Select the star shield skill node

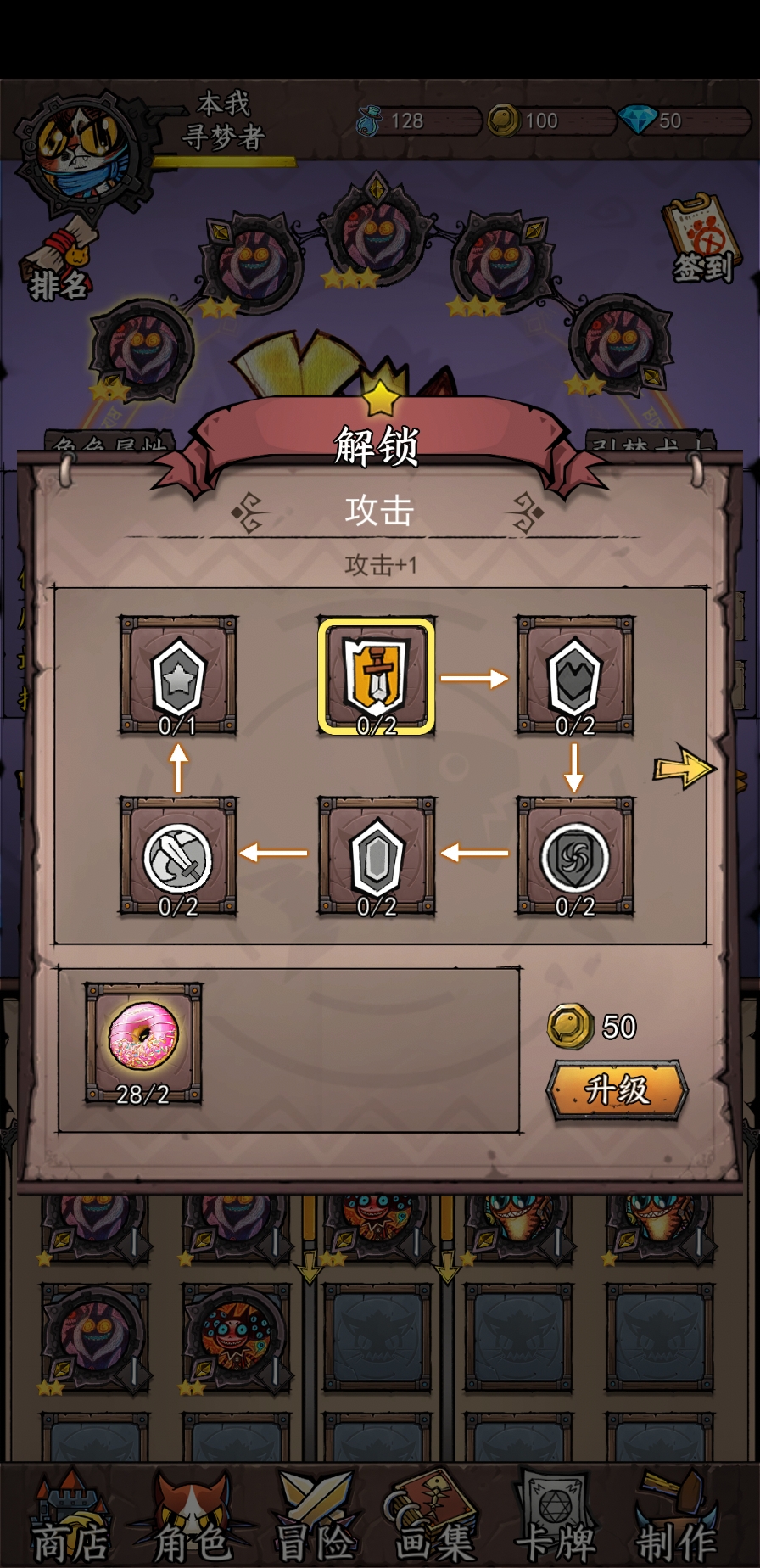point(177,676)
